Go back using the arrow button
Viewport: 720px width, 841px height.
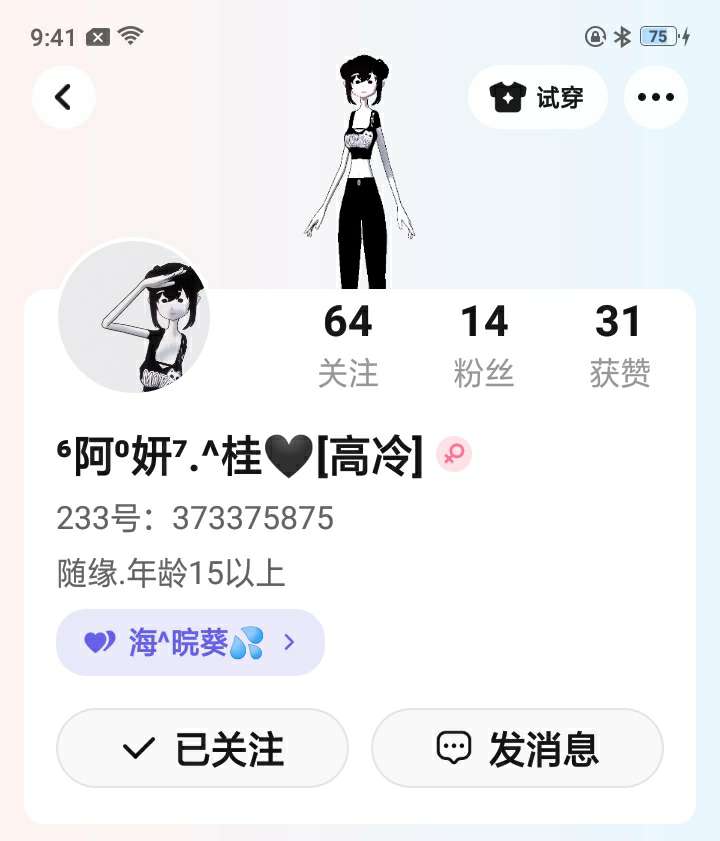point(64,97)
